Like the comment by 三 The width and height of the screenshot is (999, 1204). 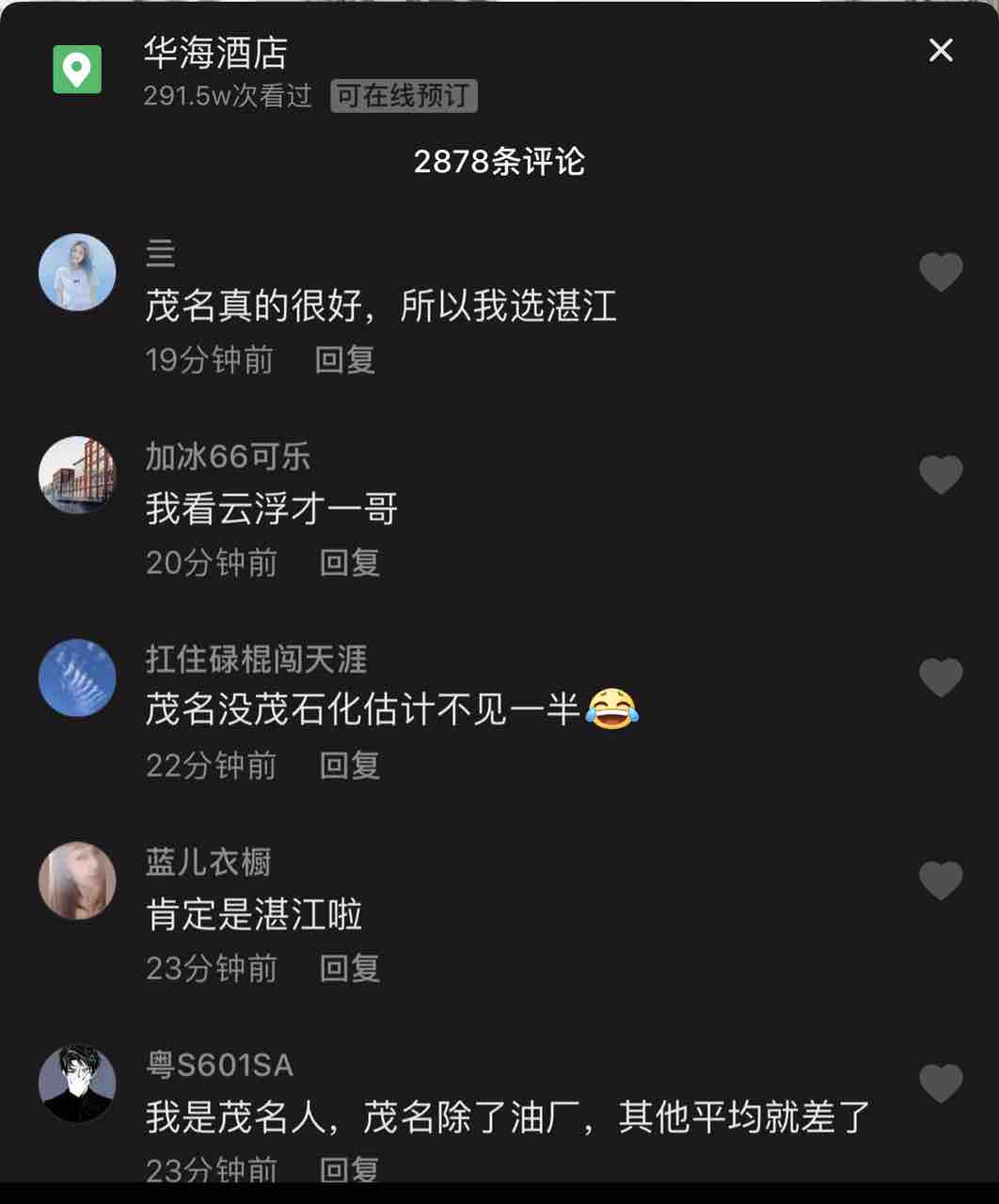(x=941, y=273)
